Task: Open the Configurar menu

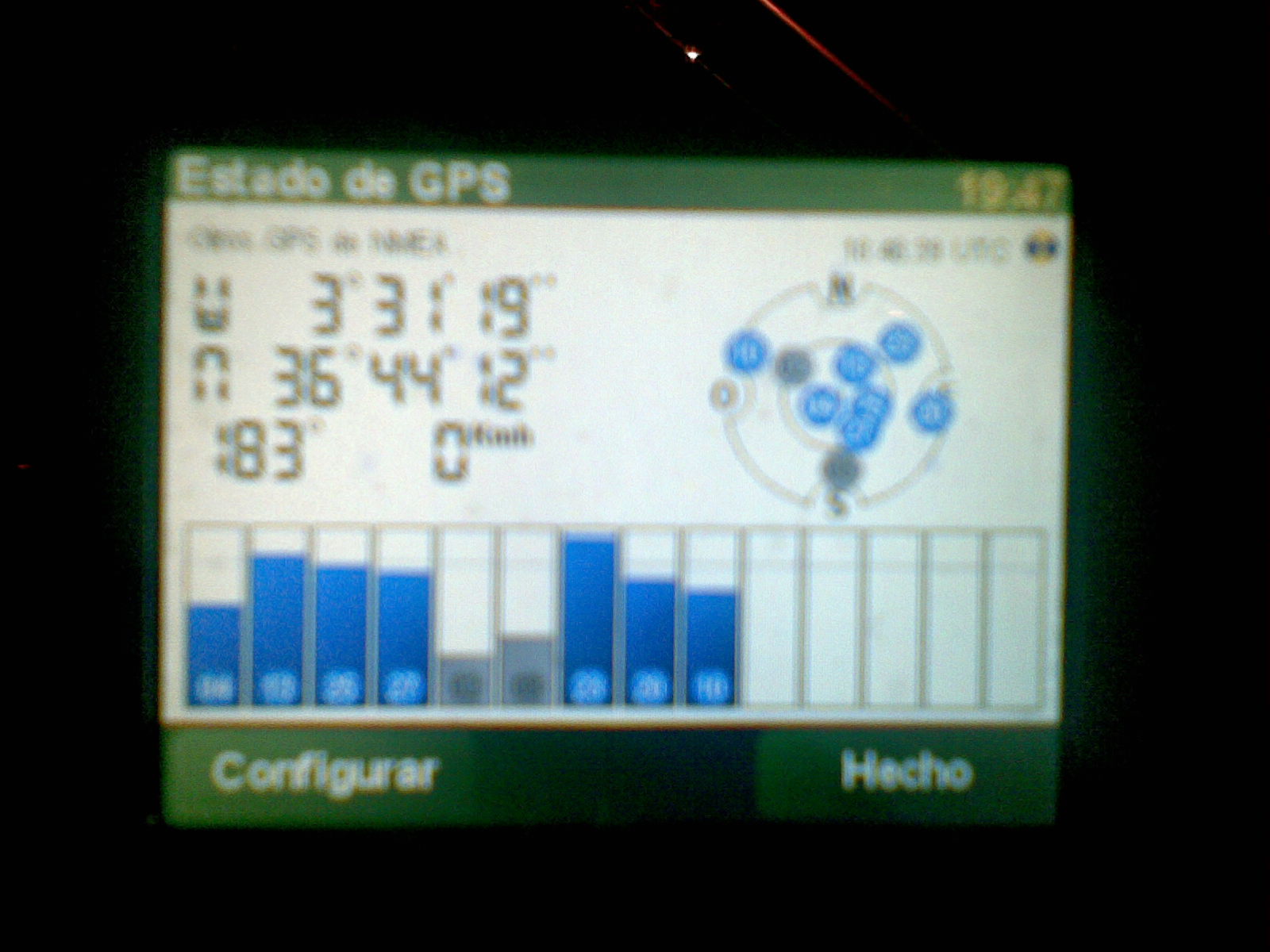Action: coord(325,772)
